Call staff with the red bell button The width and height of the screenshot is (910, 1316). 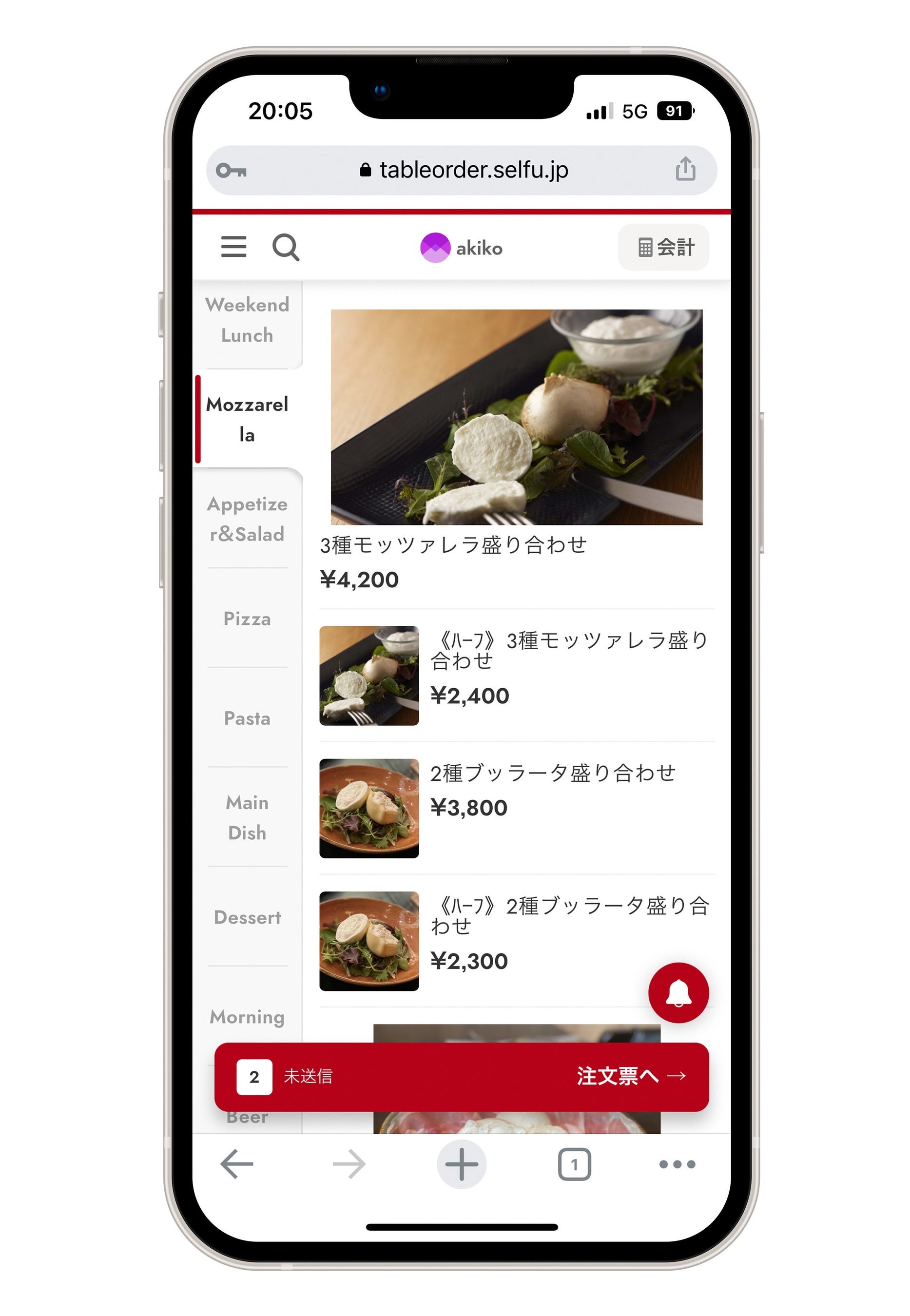pyautogui.click(x=678, y=992)
